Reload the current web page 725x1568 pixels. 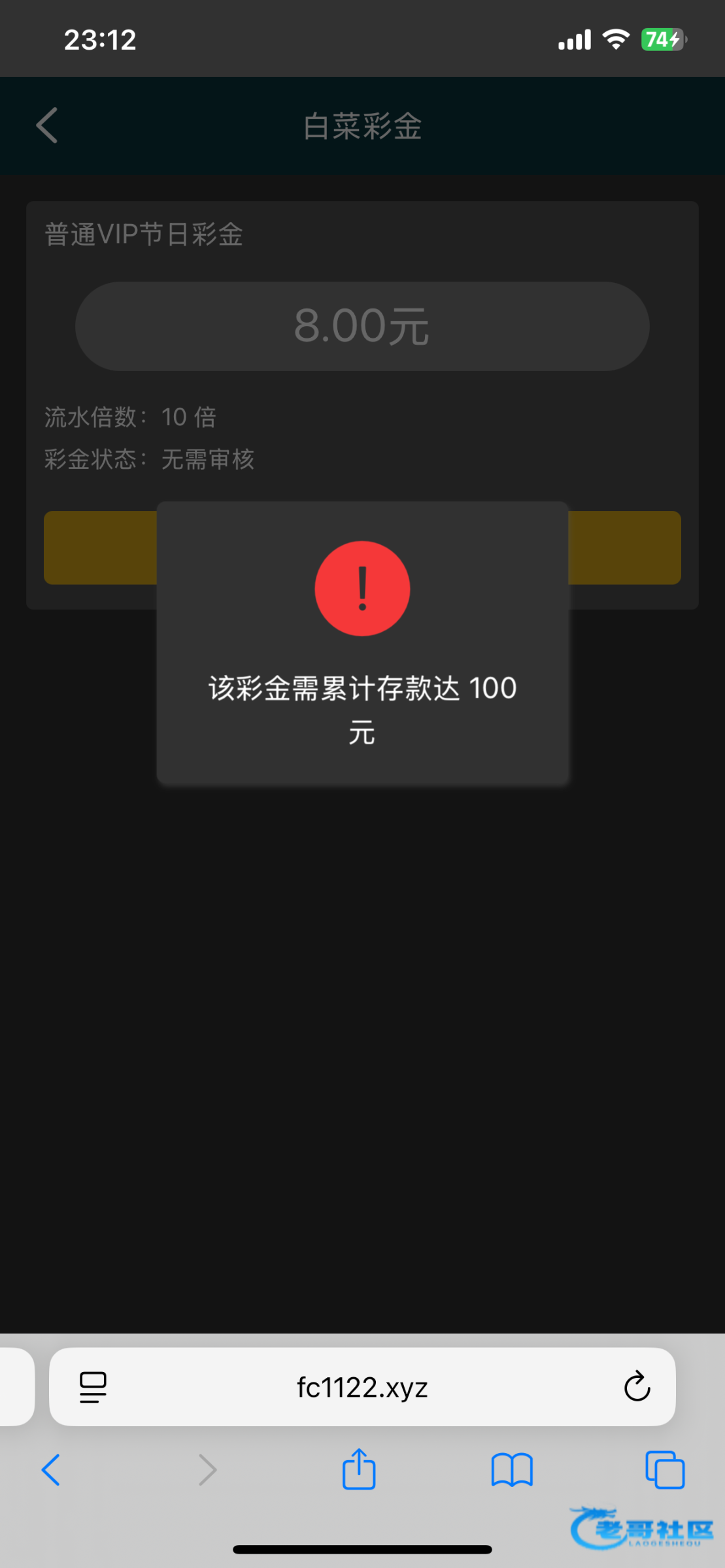click(x=637, y=1386)
